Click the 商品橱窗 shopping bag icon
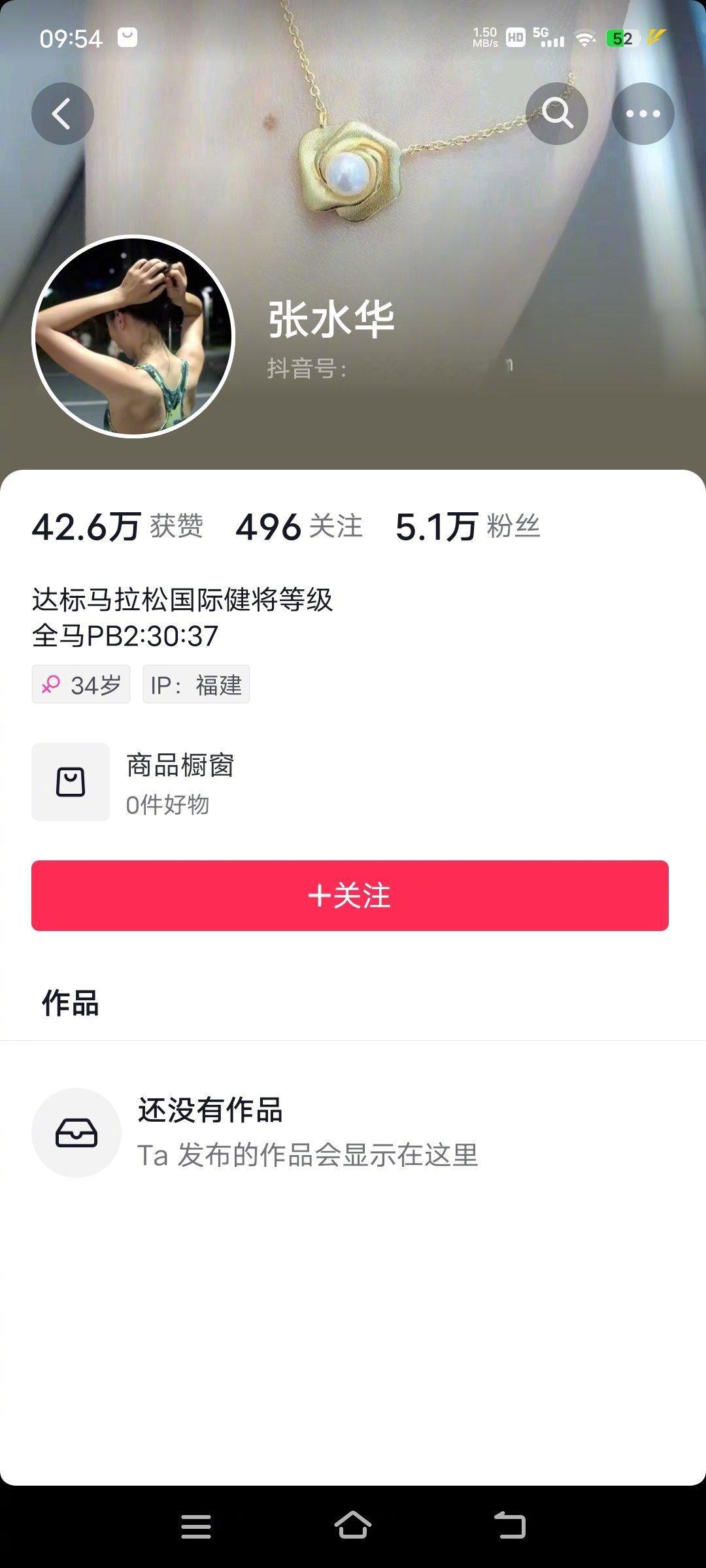 [70, 782]
